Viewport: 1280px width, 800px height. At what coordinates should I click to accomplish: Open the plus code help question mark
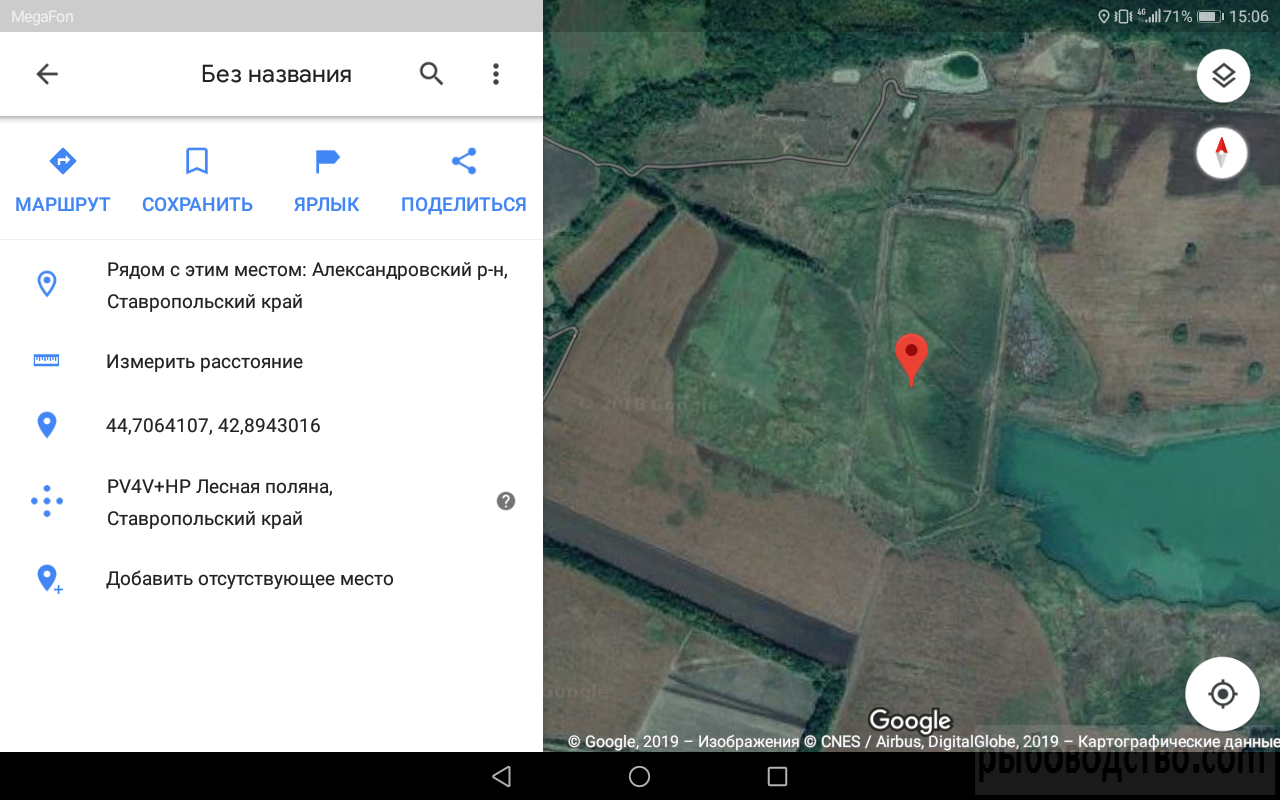click(x=506, y=501)
